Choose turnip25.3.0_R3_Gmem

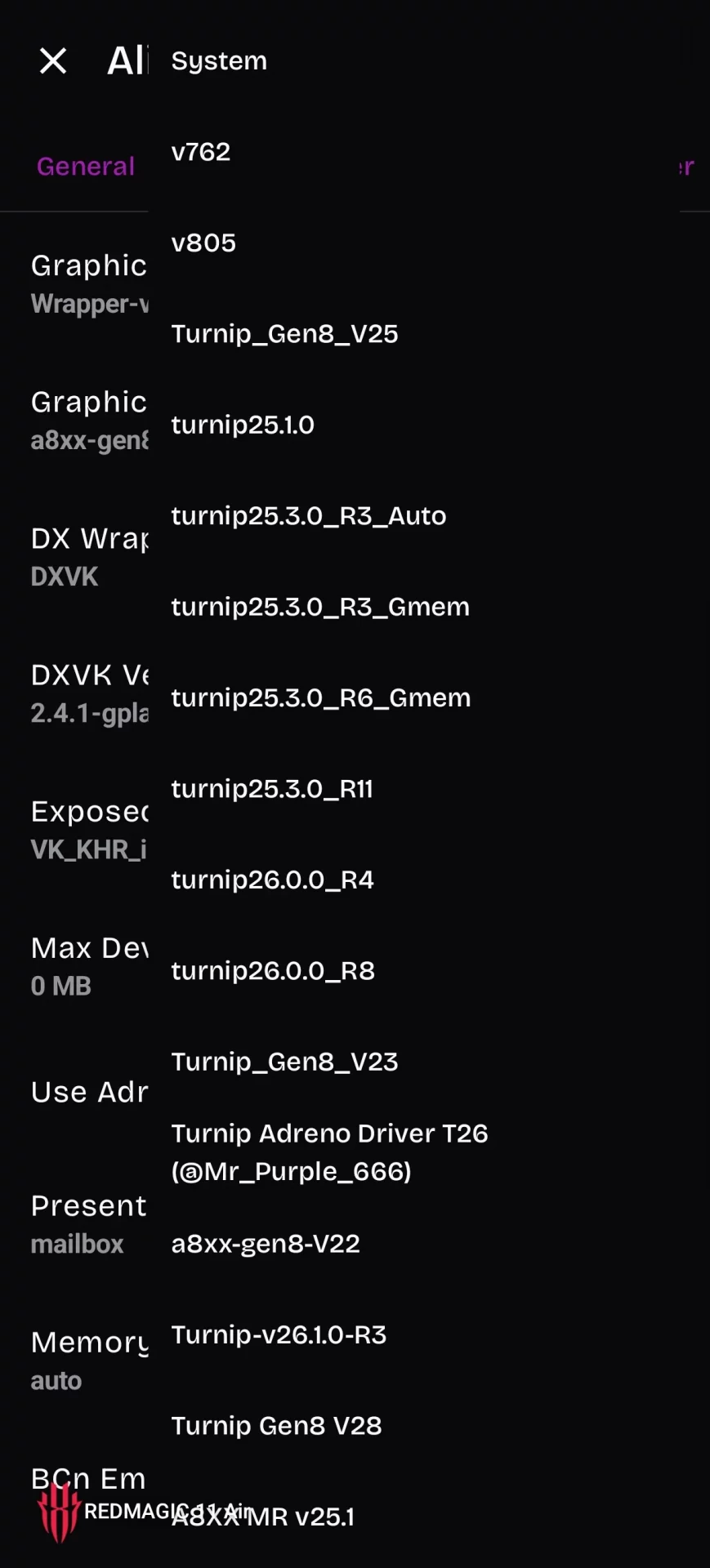pyautogui.click(x=413, y=607)
